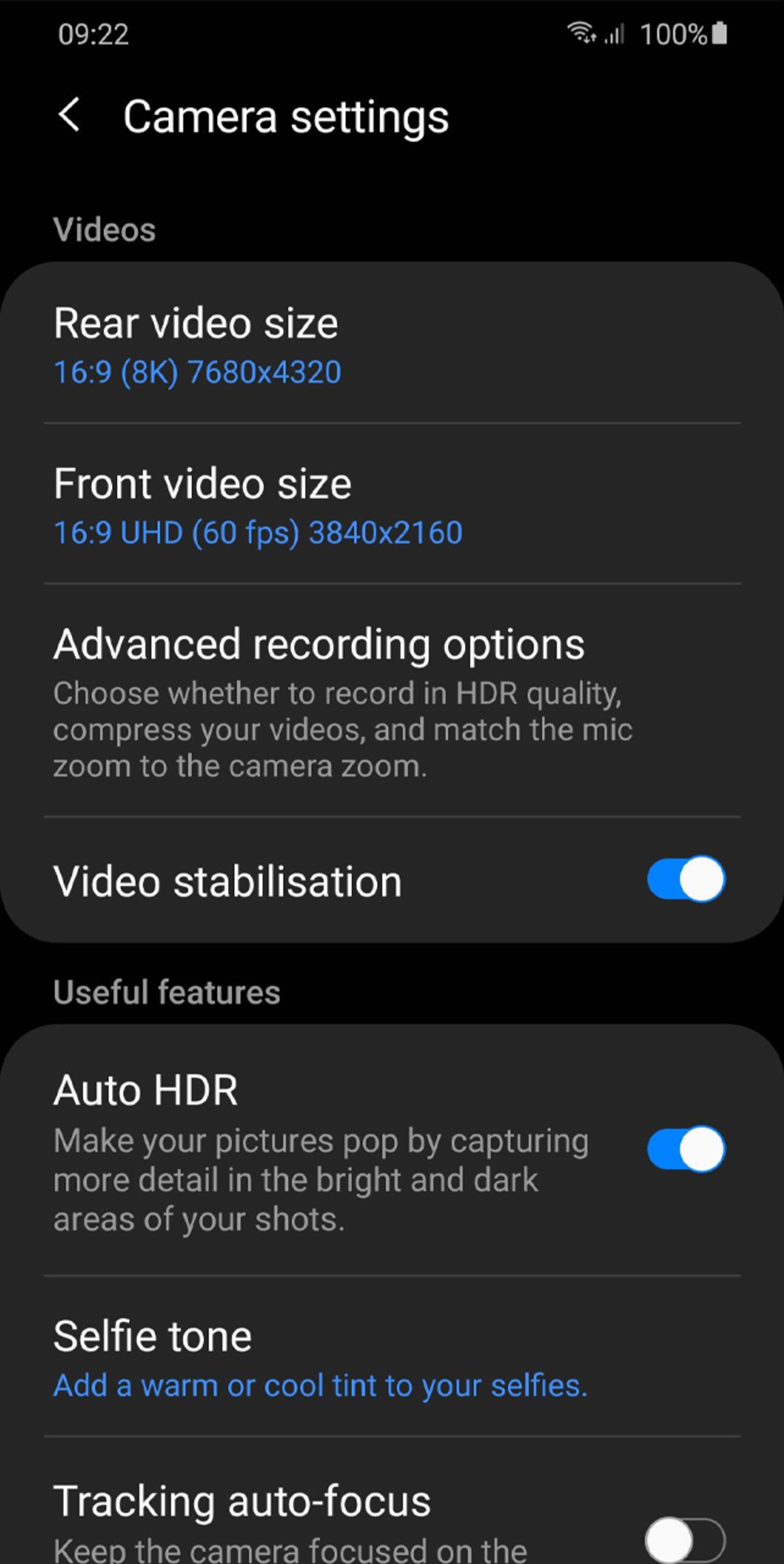Turn off Video stabilisation
784x1564 pixels.
[x=686, y=879]
